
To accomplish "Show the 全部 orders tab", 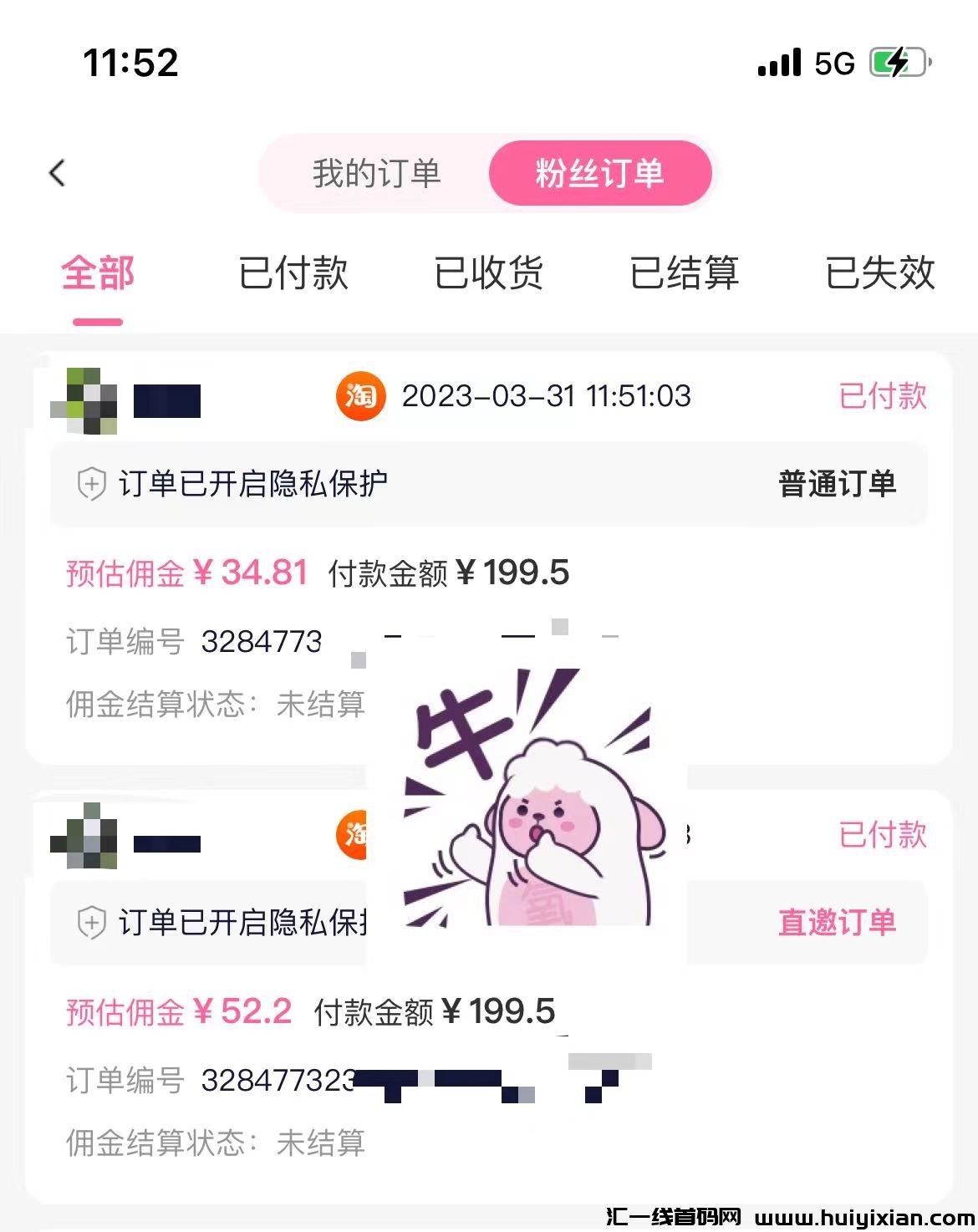I will click(98, 274).
